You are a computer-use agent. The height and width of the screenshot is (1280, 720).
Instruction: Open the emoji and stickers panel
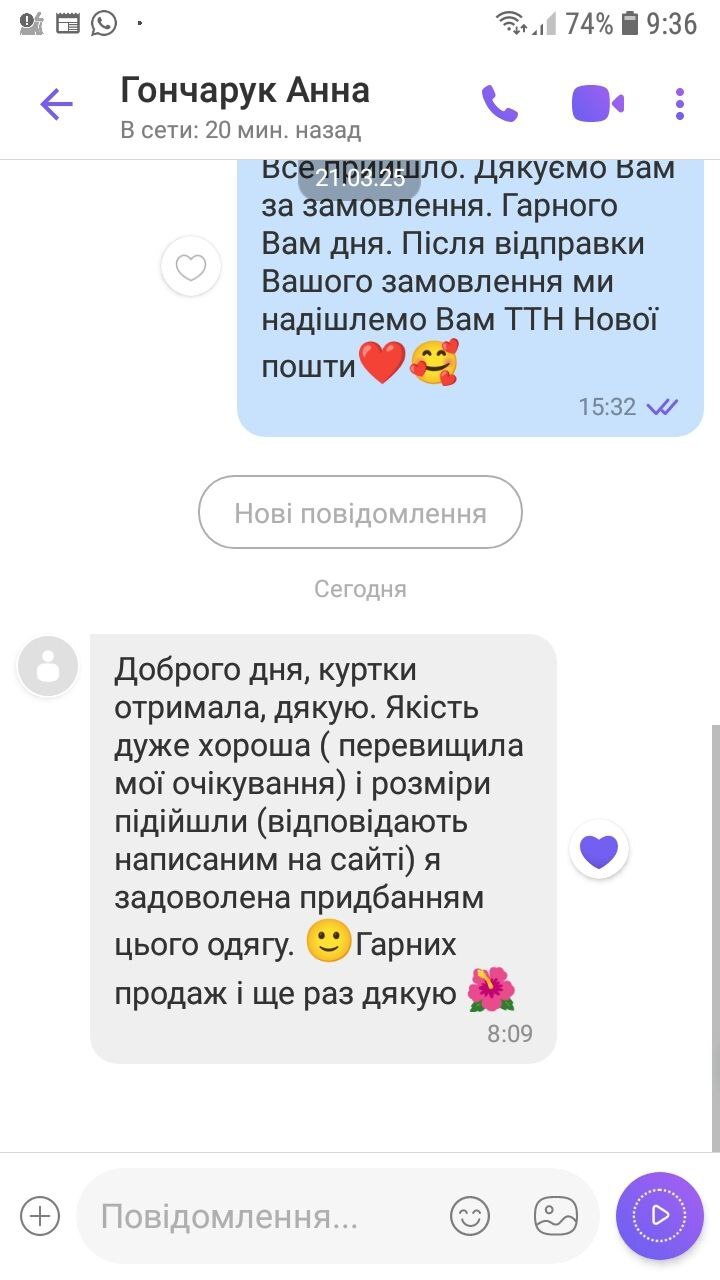point(470,1216)
